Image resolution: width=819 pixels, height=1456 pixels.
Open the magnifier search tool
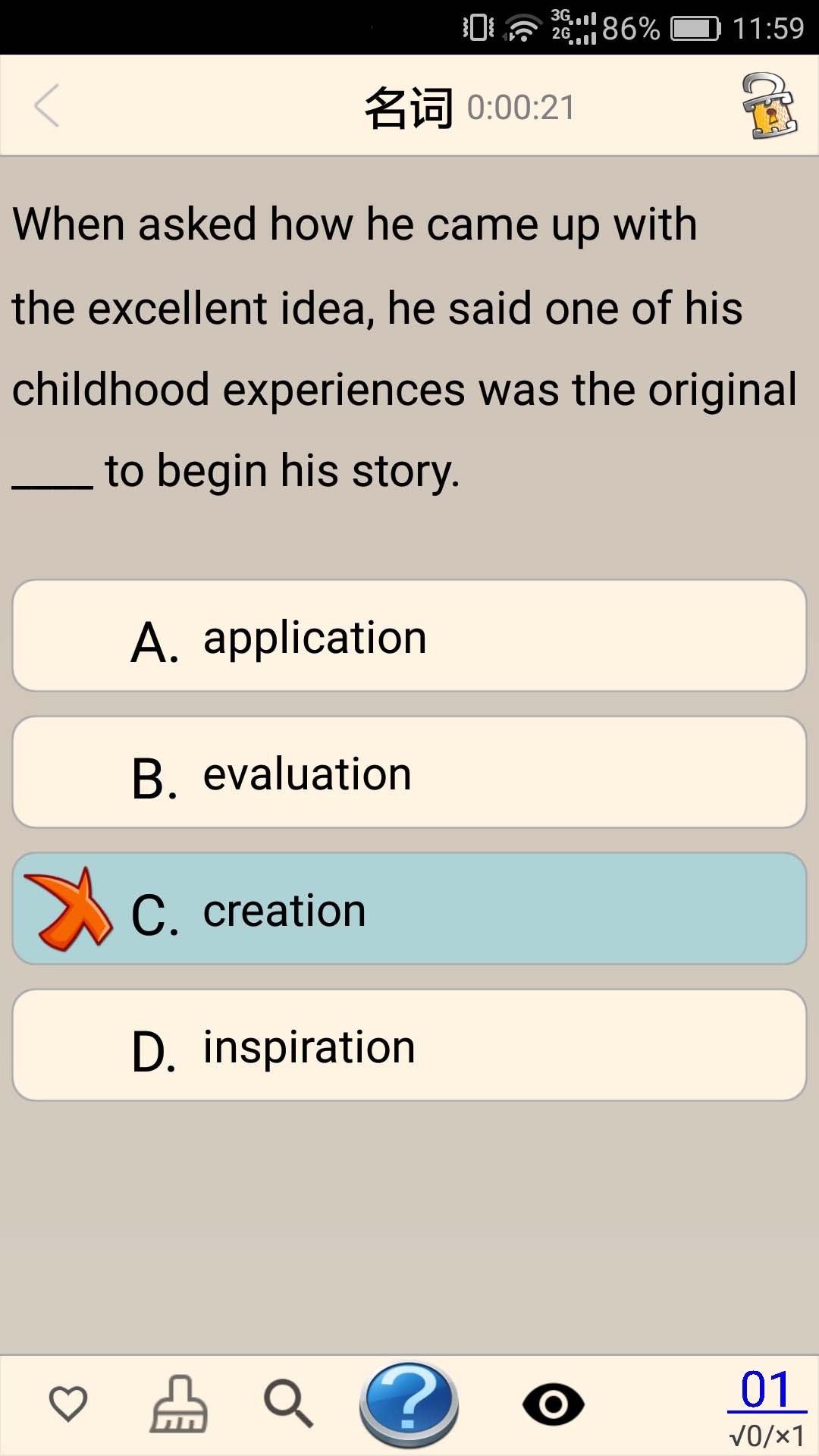click(288, 1404)
